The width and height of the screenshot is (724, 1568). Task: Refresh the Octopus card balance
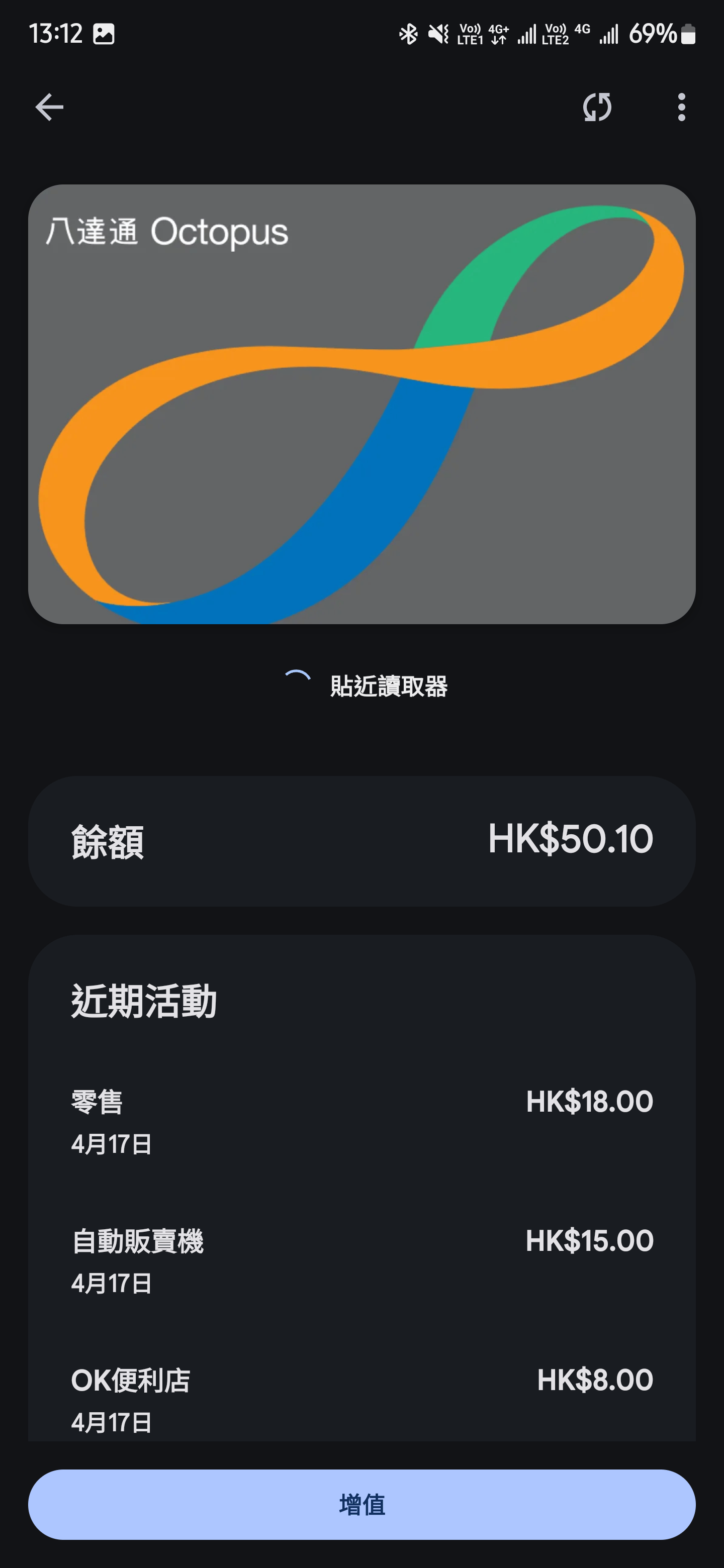[x=597, y=107]
